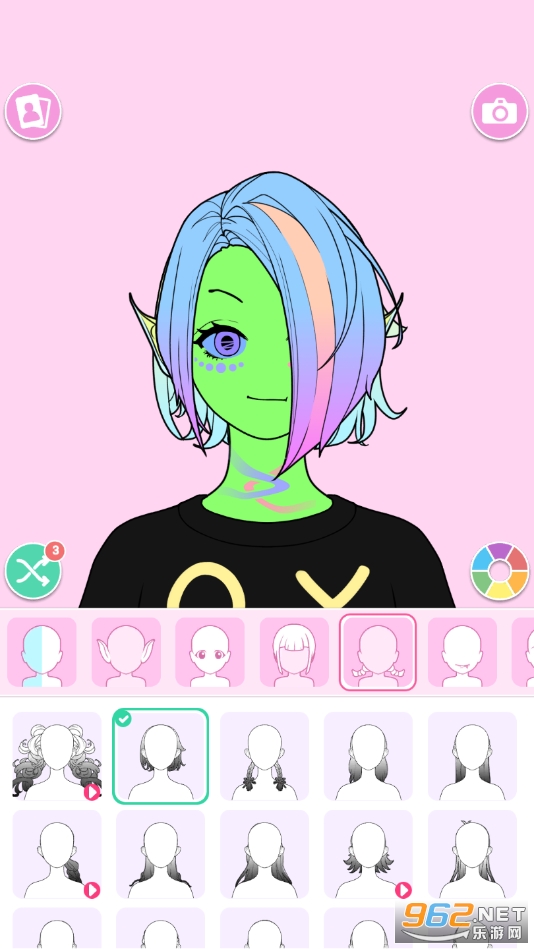Choose the curly buns hairstyle with video badge

pyautogui.click(x=57, y=756)
